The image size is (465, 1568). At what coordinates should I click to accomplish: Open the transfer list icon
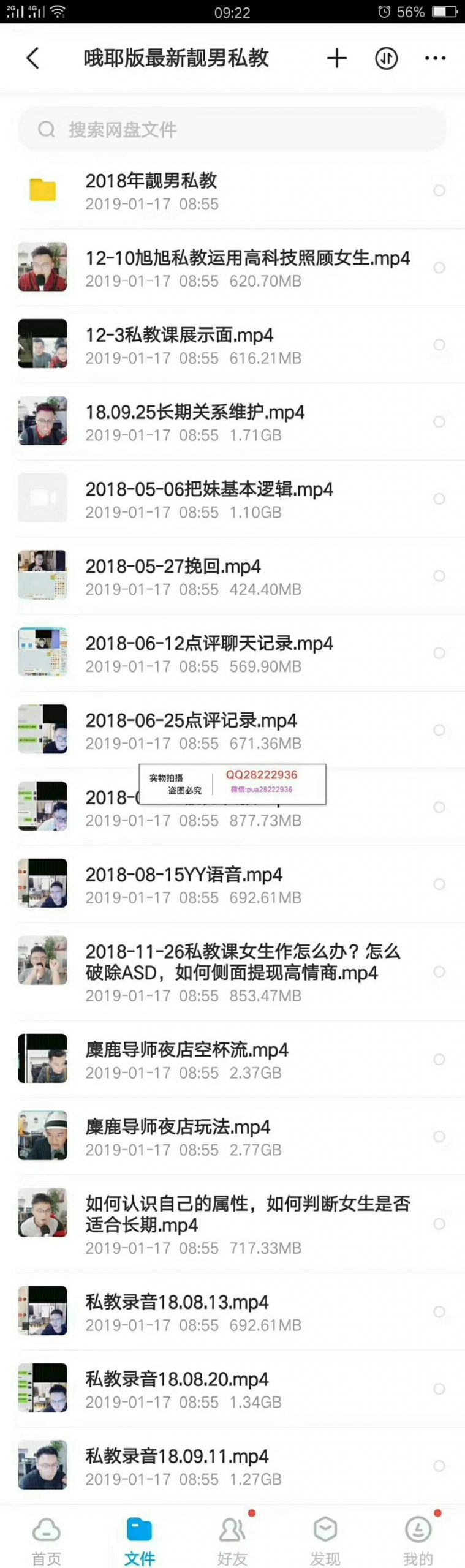pos(386,58)
